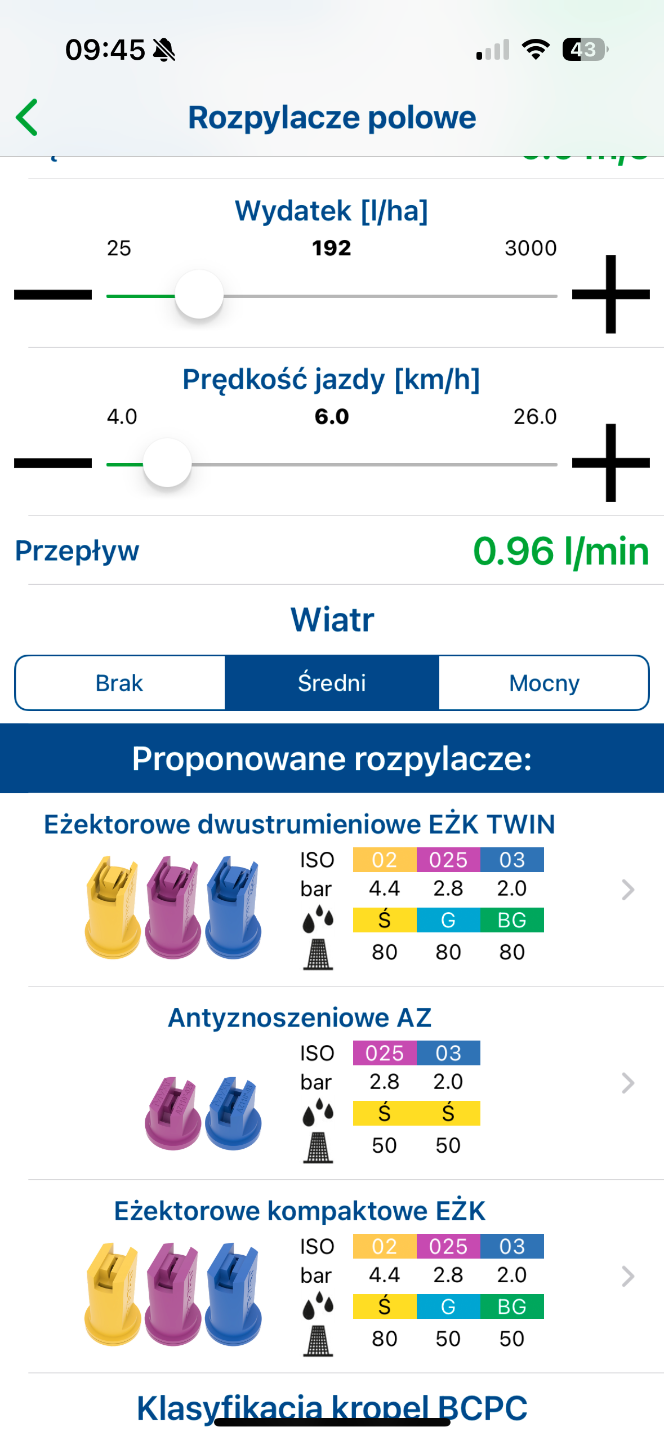Decrease Wydatek with the minus button
Image resolution: width=664 pixels, height=1440 pixels.
point(52,295)
